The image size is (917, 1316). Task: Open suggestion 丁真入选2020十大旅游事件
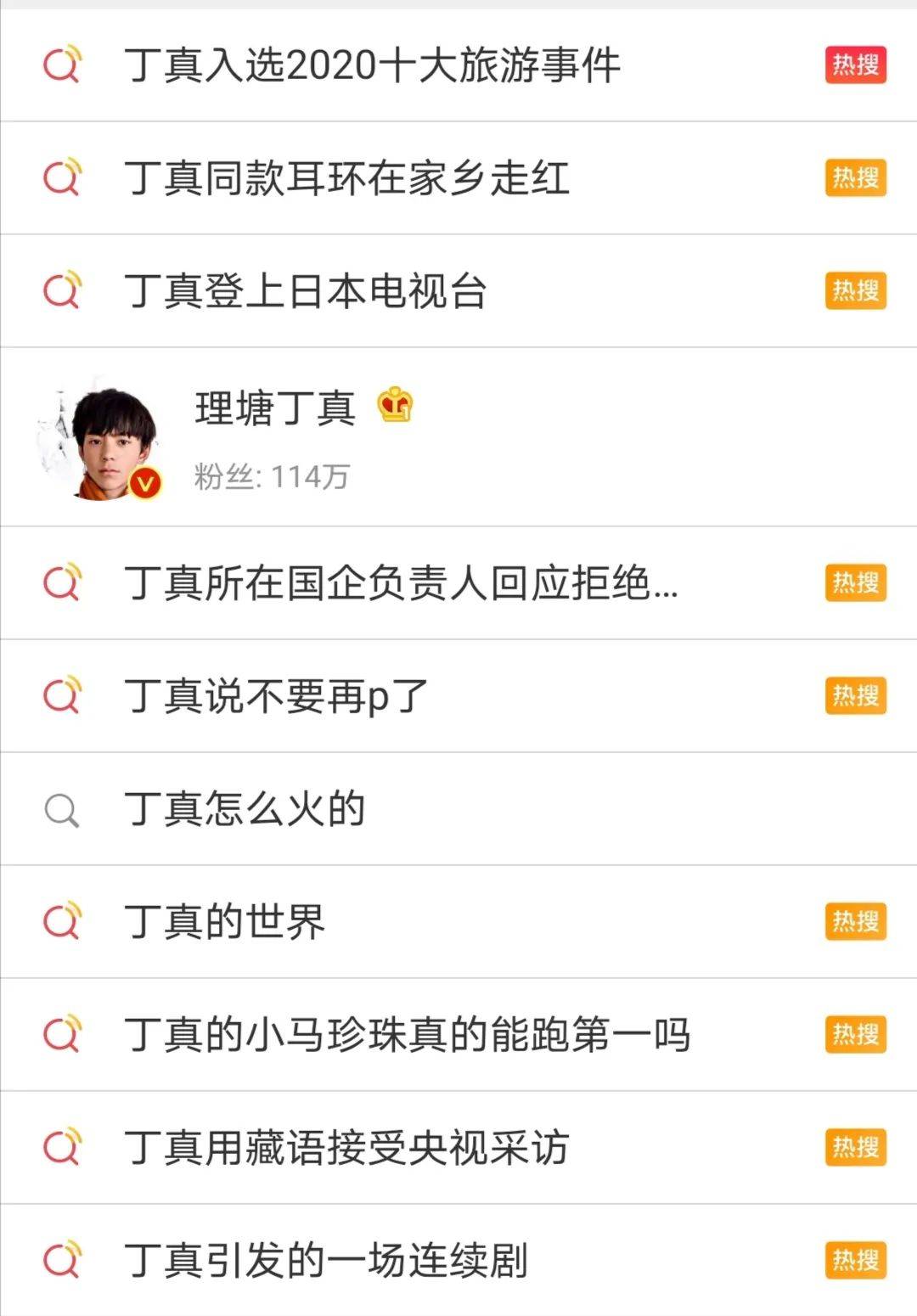pyautogui.click(x=372, y=65)
